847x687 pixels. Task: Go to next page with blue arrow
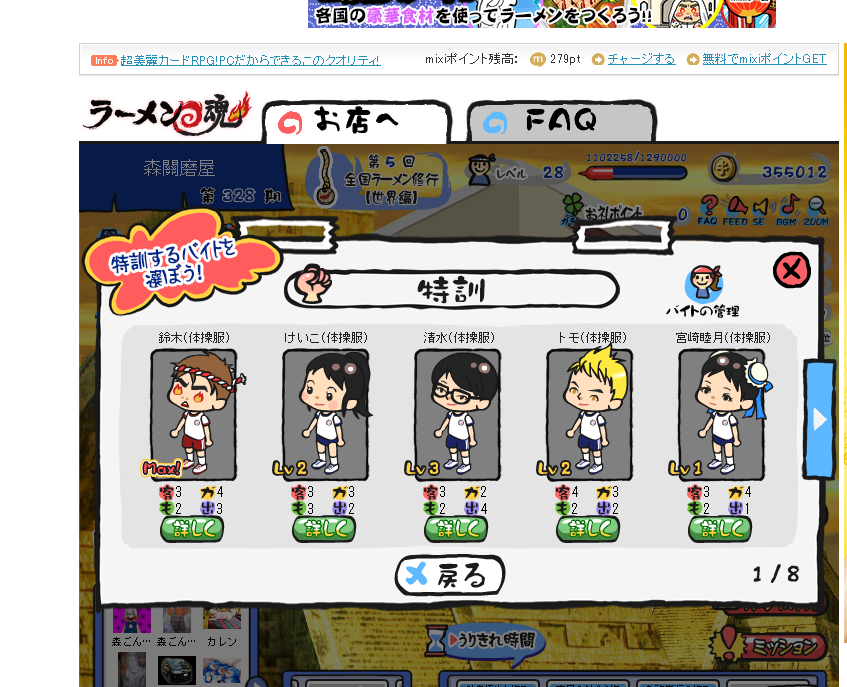819,419
